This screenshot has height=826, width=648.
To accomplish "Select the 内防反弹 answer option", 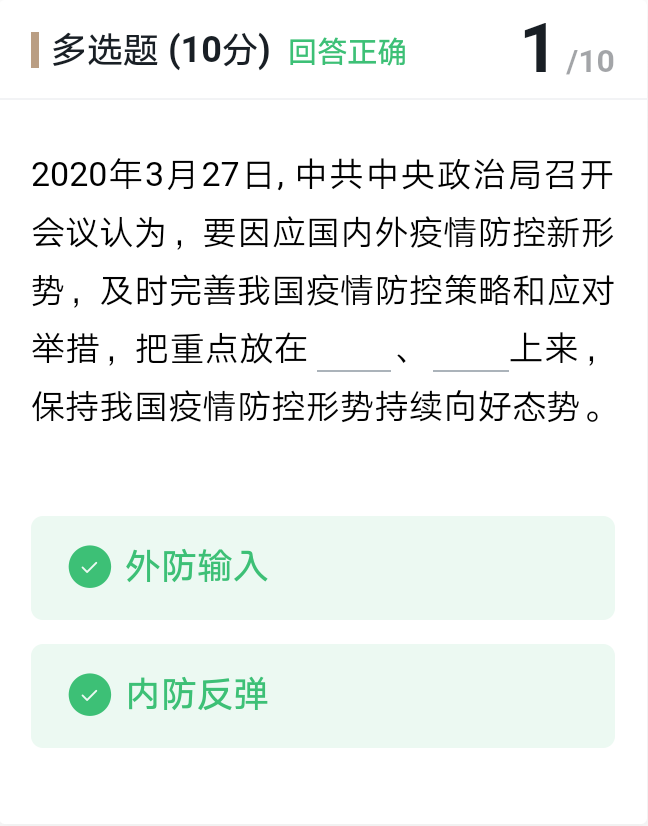I will pyautogui.click(x=322, y=695).
